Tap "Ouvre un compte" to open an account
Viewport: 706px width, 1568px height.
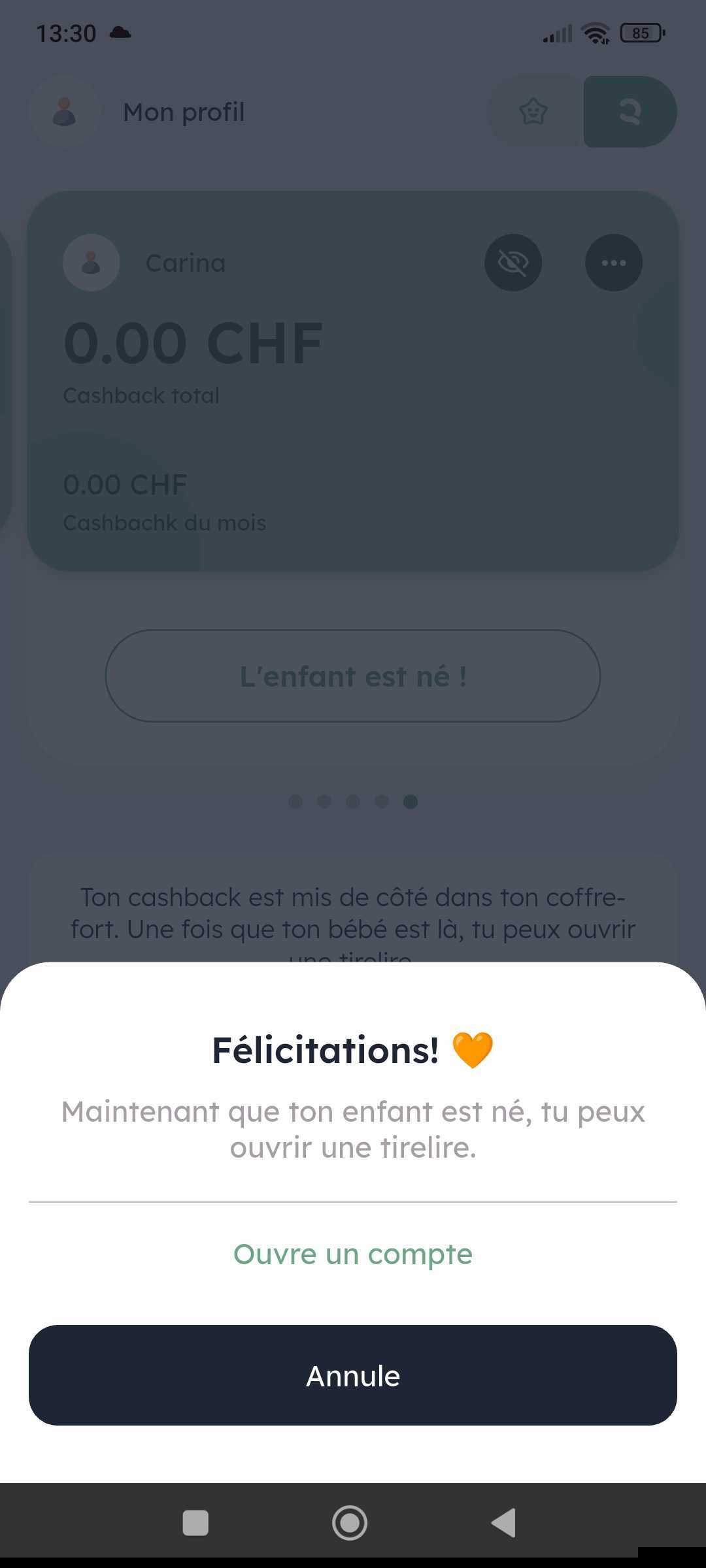(x=352, y=1254)
